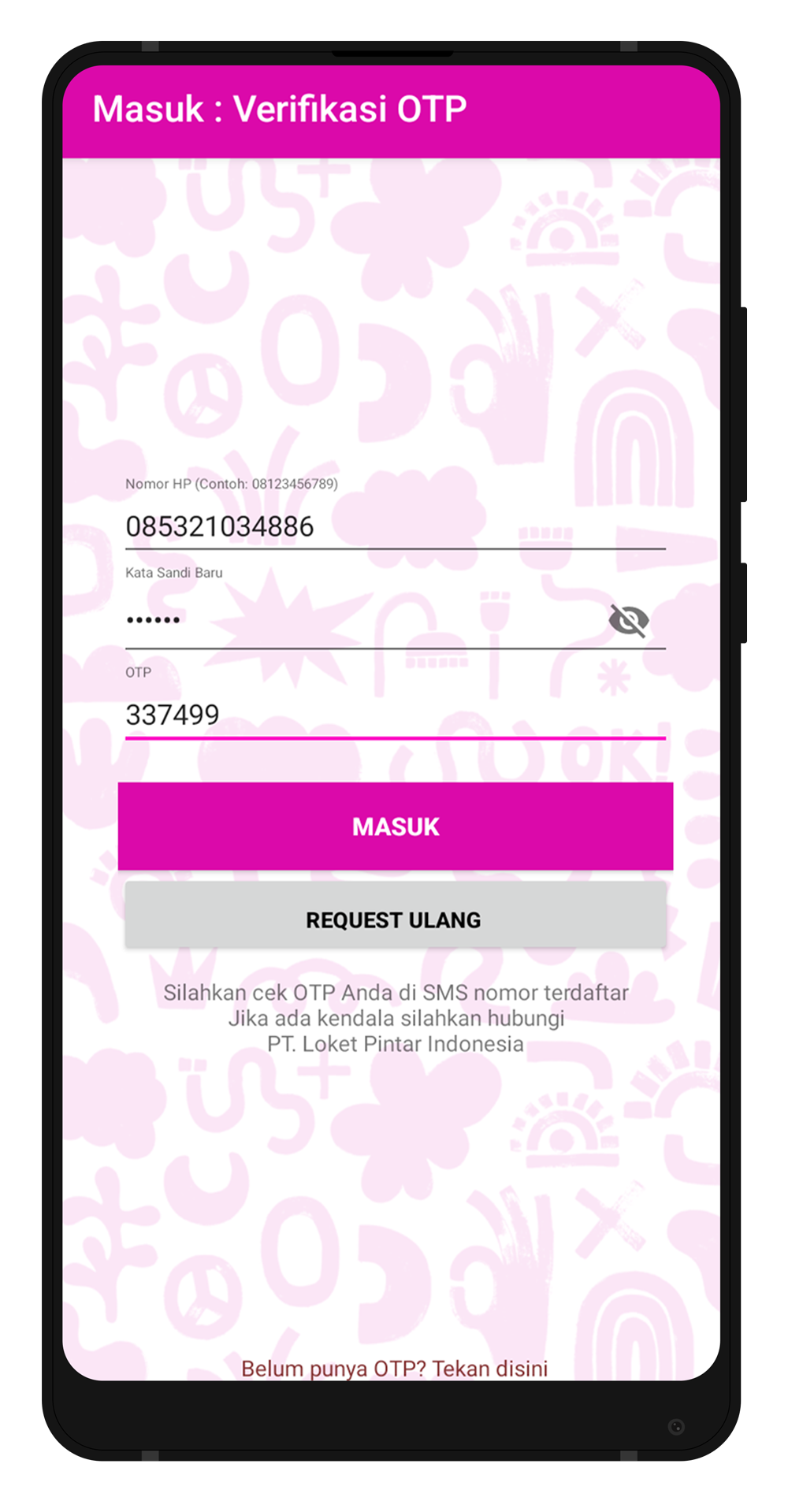Submit login with the MASUK button
Viewport: 788px width, 1512px height.
(396, 827)
